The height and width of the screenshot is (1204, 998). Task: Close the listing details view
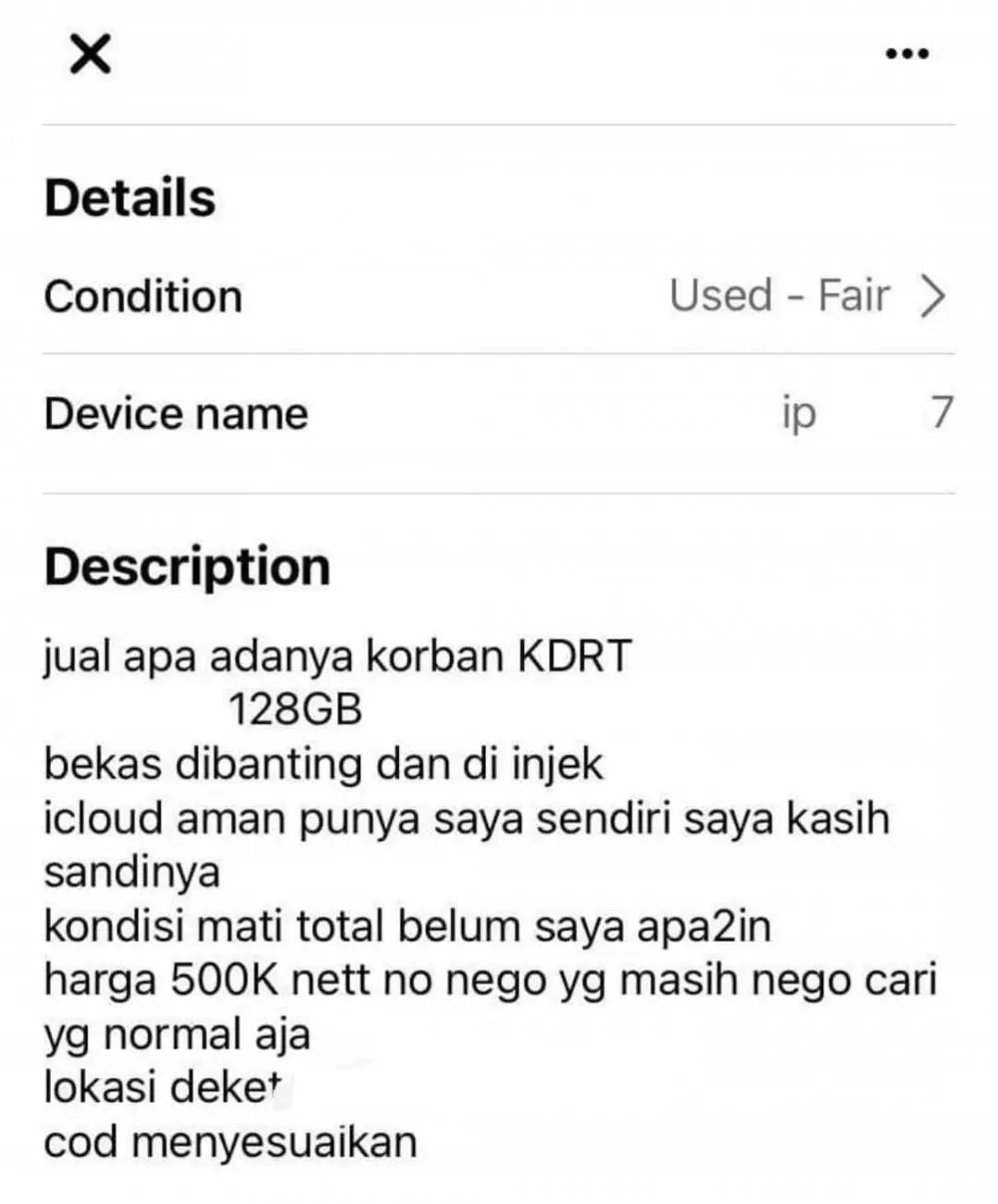pos(90,53)
